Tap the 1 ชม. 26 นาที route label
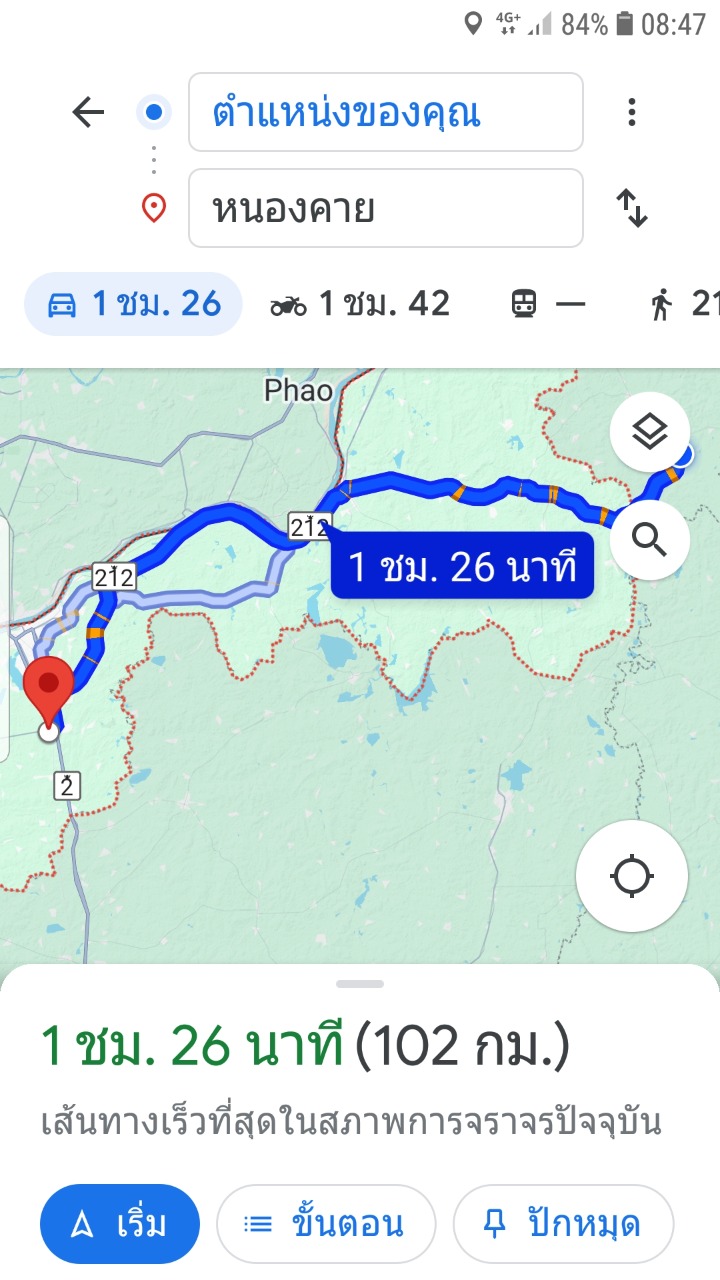Viewport: 720px width, 1280px height. pos(463,568)
